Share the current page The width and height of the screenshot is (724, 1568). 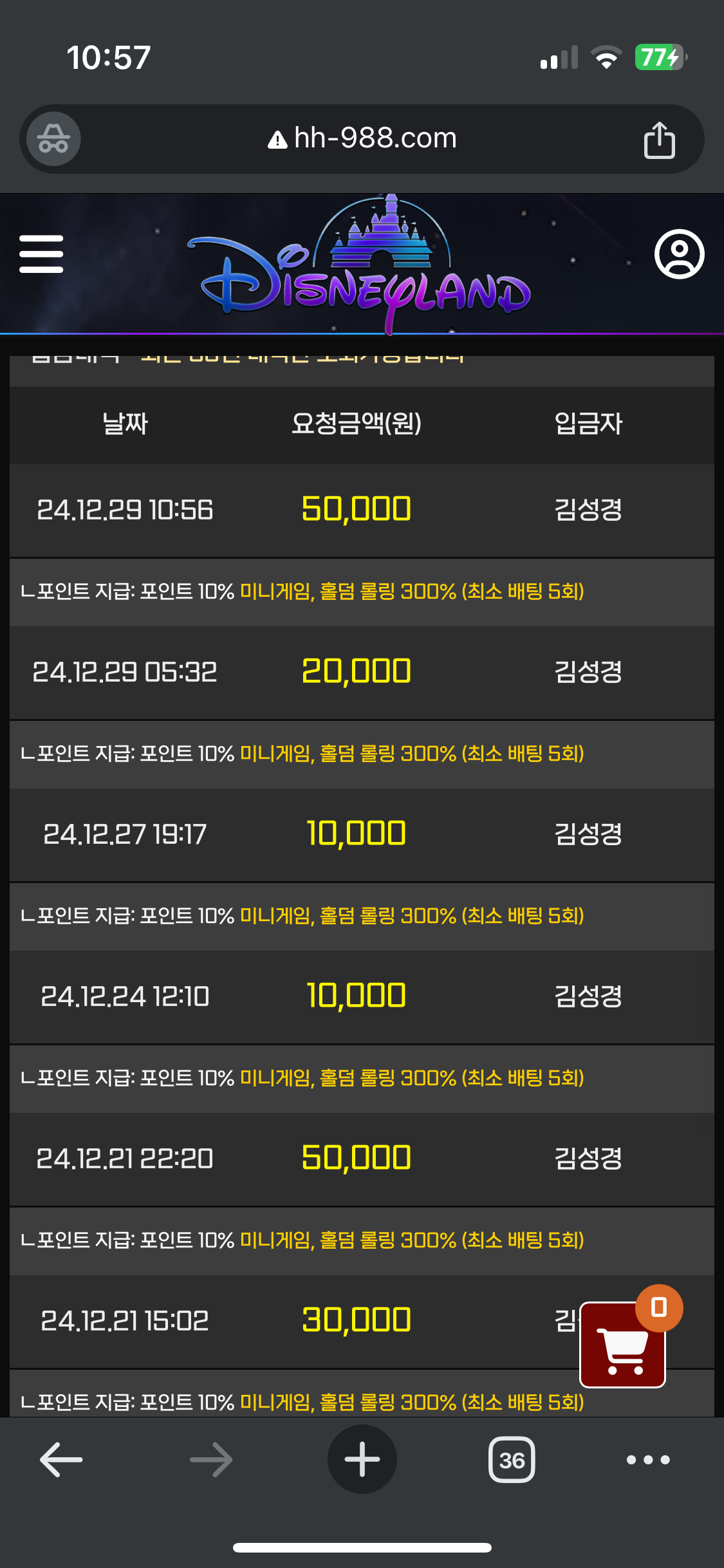(x=659, y=139)
